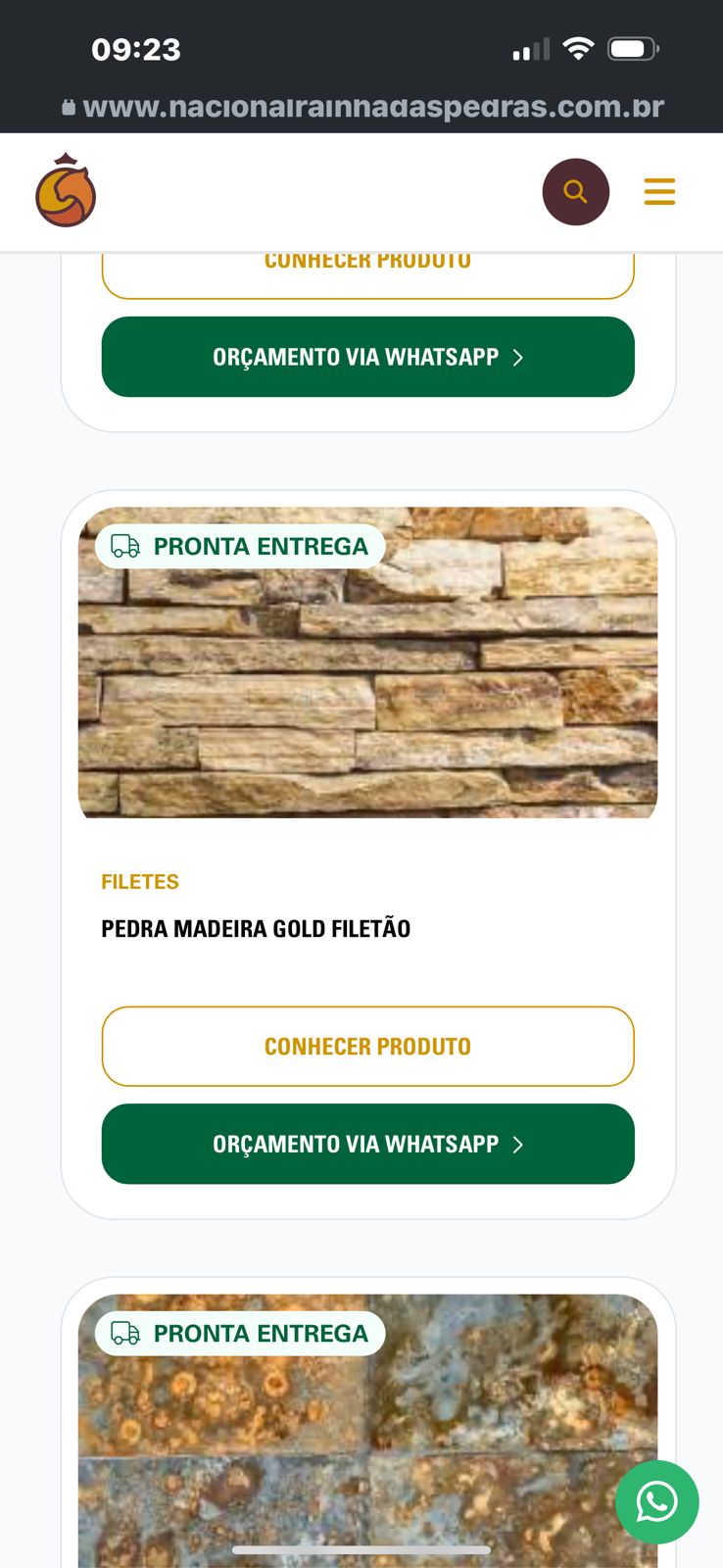The image size is (723, 1568).
Task: Tap the floating WhatsApp chat icon
Action: 657,1502
